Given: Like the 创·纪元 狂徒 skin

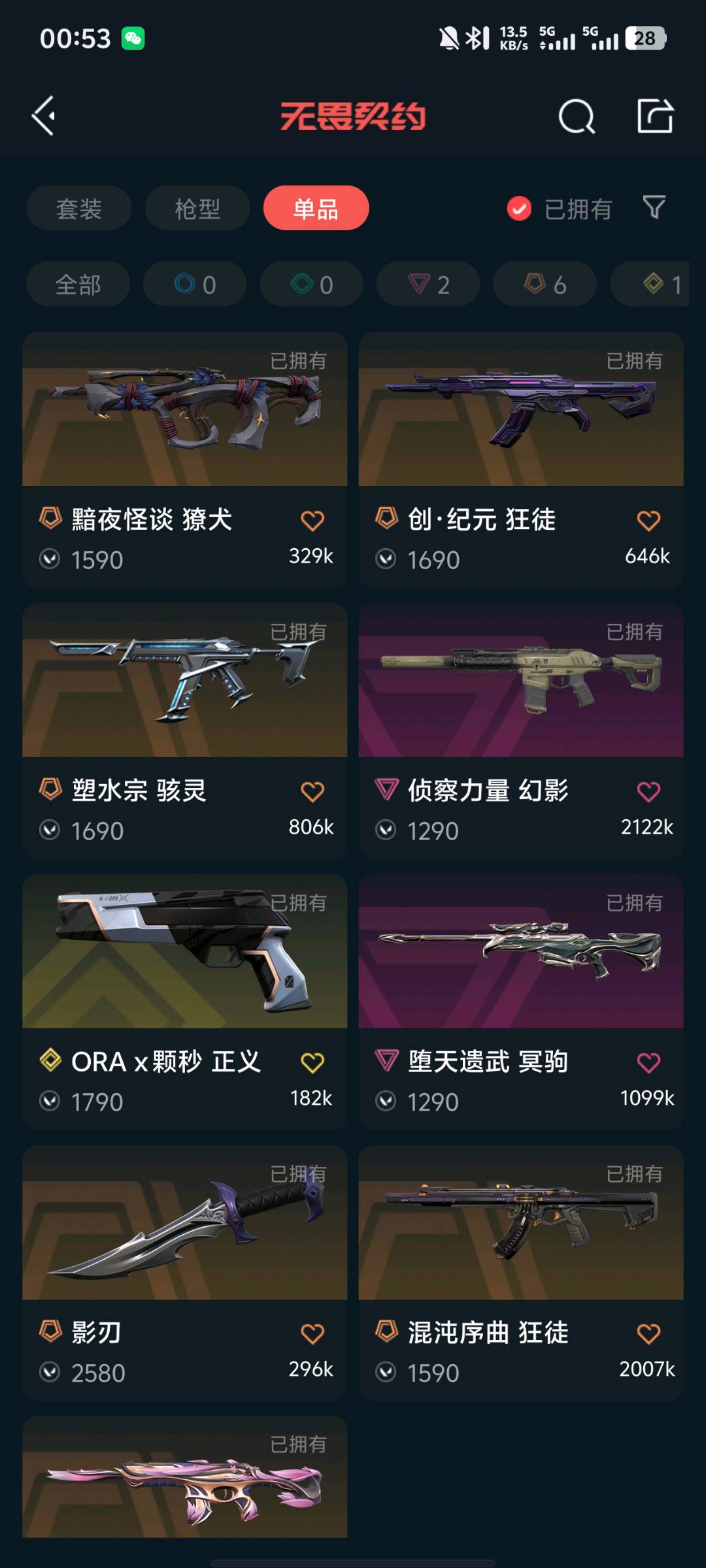Looking at the screenshot, I should (x=648, y=521).
